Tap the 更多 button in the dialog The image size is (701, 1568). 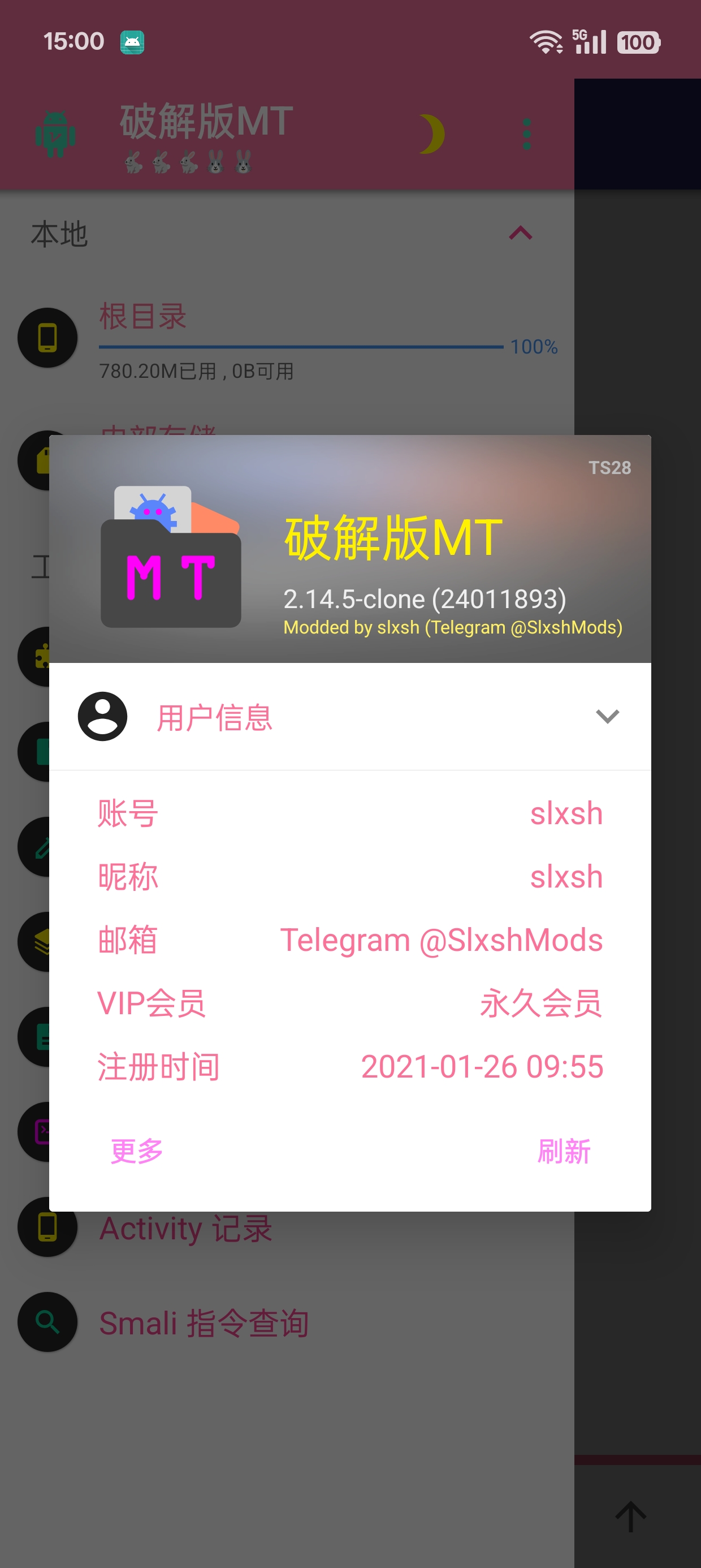pyautogui.click(x=137, y=1151)
